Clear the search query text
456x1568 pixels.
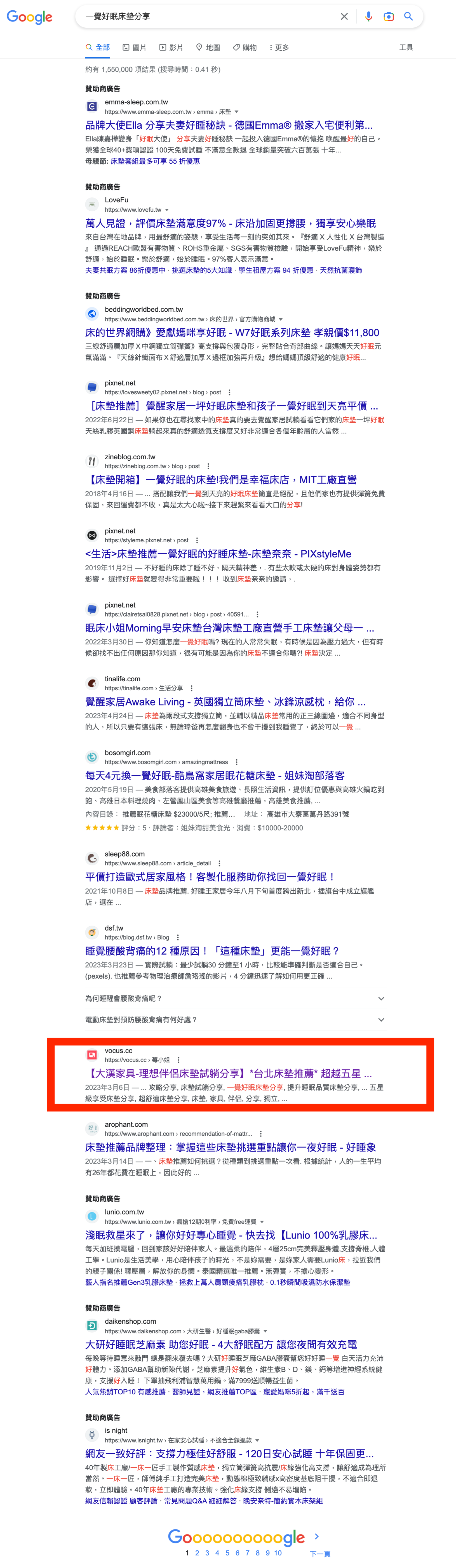tap(344, 17)
